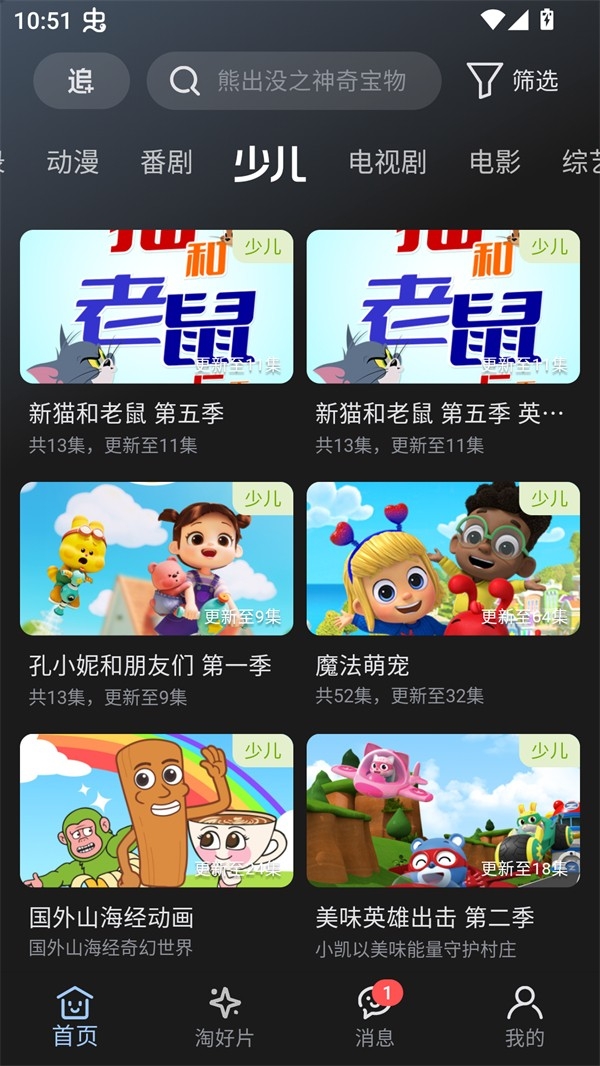The width and height of the screenshot is (600, 1066).
Task: Open the 消息 messages tab
Action: 375,1015
